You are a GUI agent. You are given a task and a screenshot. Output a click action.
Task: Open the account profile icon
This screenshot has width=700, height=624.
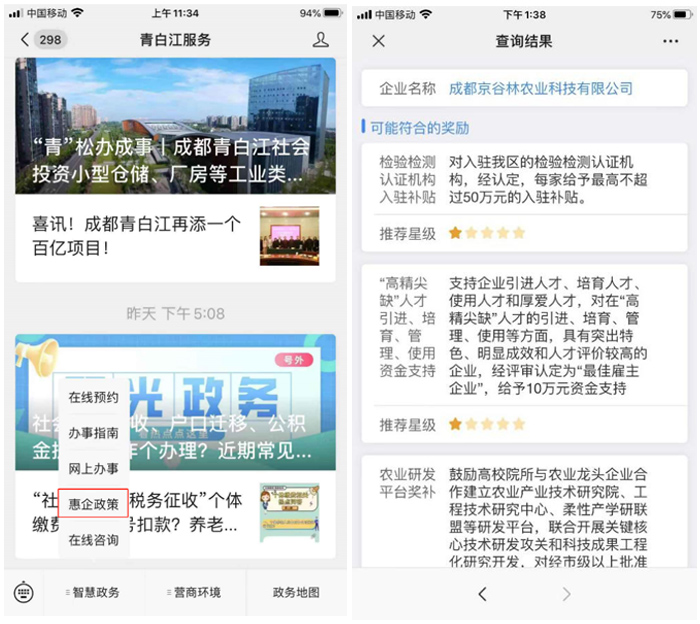tap(320, 40)
